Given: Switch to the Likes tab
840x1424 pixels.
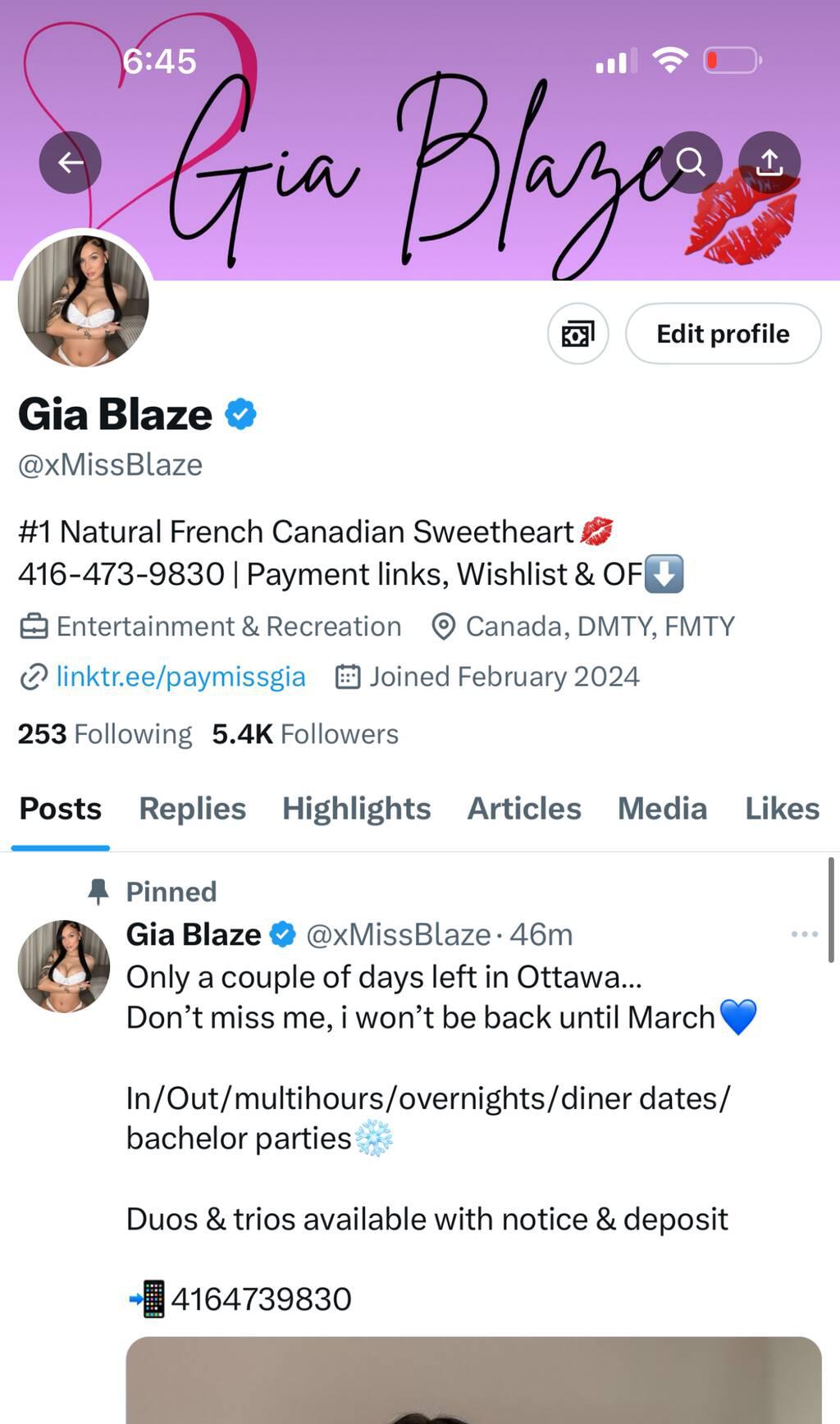Looking at the screenshot, I should click(782, 809).
